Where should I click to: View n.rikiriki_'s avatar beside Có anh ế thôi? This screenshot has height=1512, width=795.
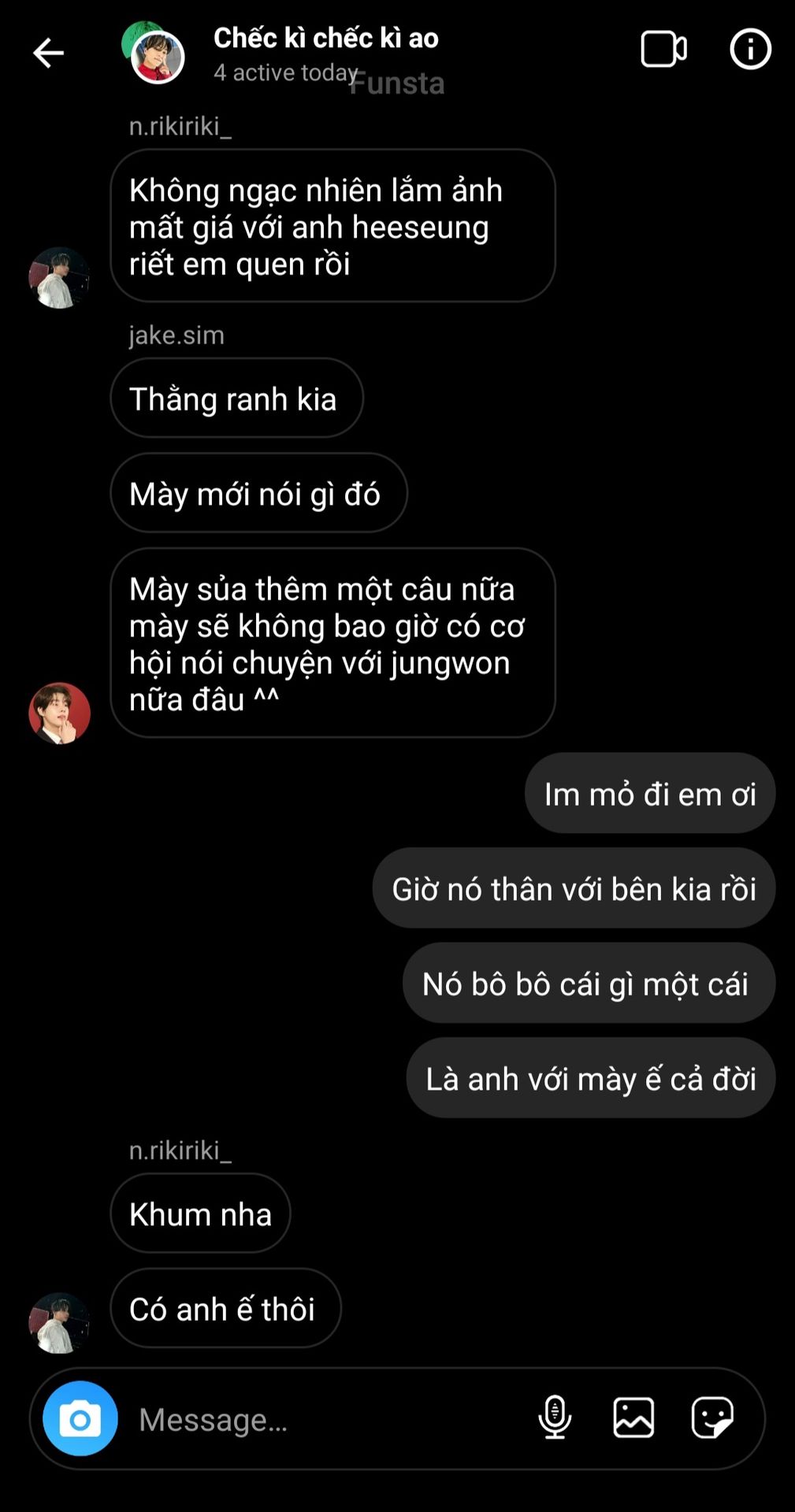(x=60, y=1322)
